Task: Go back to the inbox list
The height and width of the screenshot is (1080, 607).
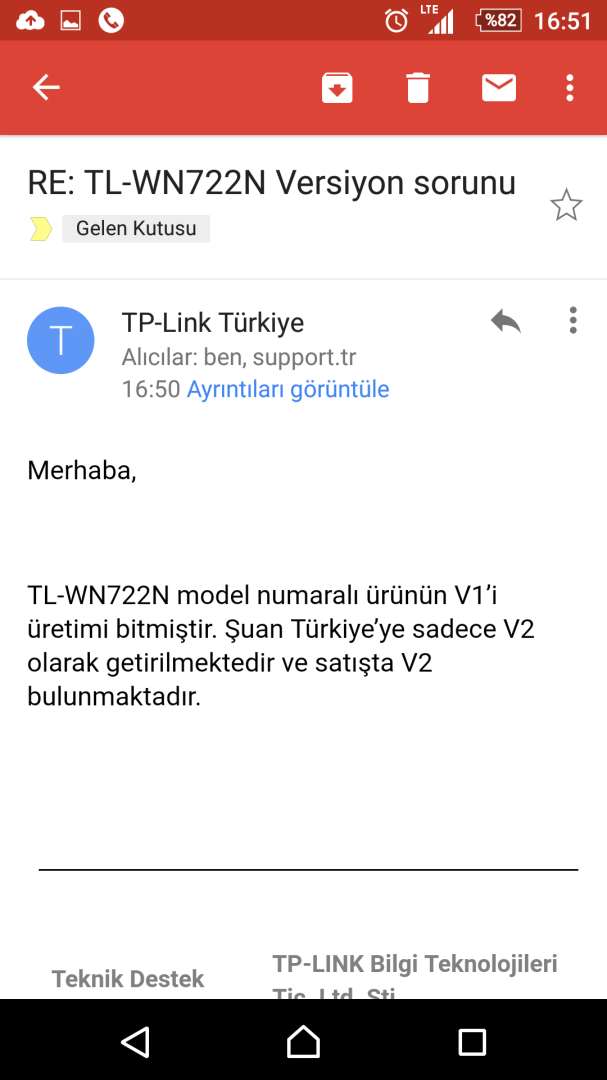Action: tap(46, 88)
